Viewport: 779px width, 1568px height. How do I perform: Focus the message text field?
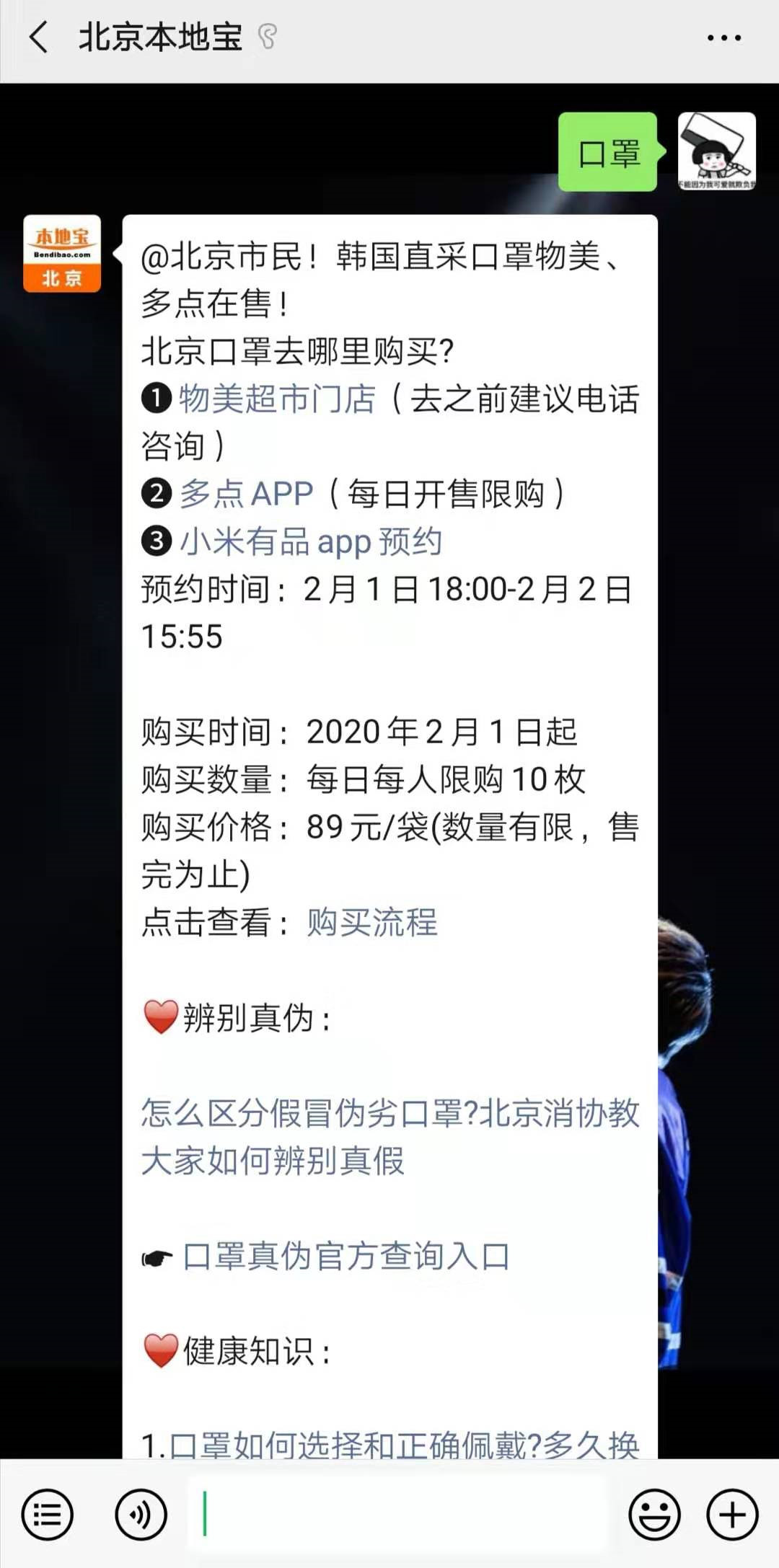(x=397, y=1515)
